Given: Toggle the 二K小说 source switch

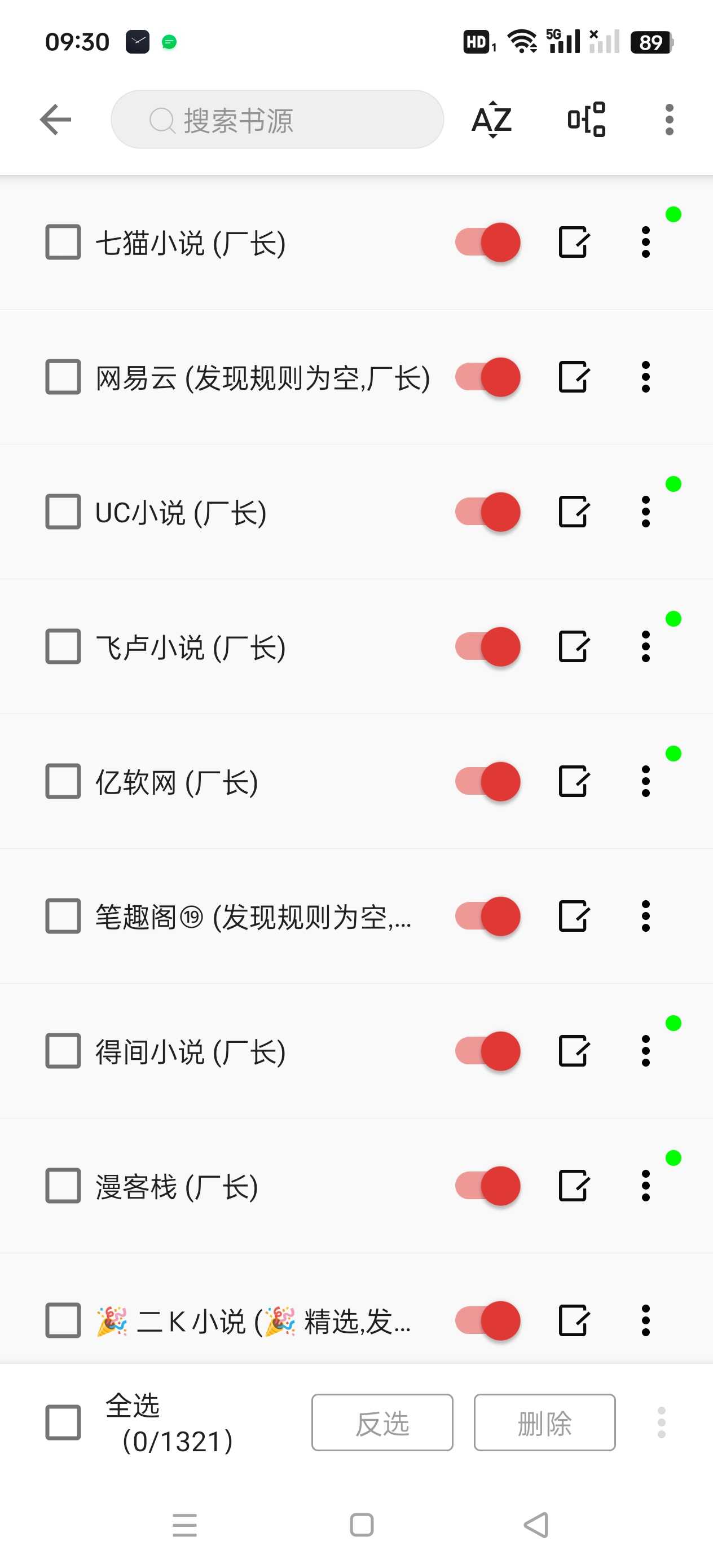Looking at the screenshot, I should tap(488, 1321).
